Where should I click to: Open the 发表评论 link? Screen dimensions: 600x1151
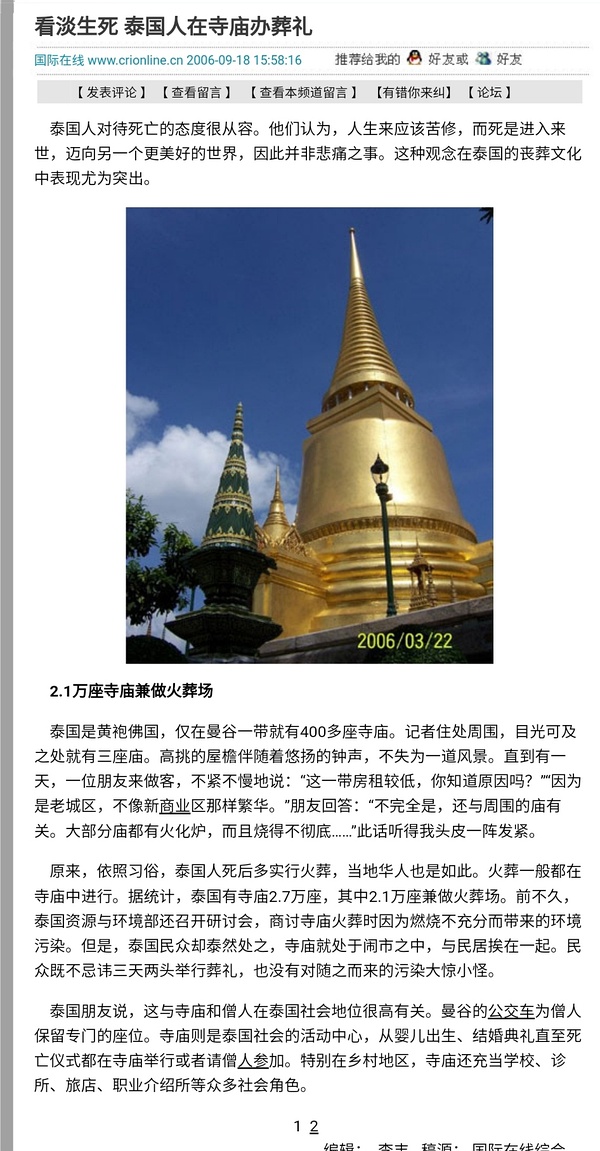point(110,93)
